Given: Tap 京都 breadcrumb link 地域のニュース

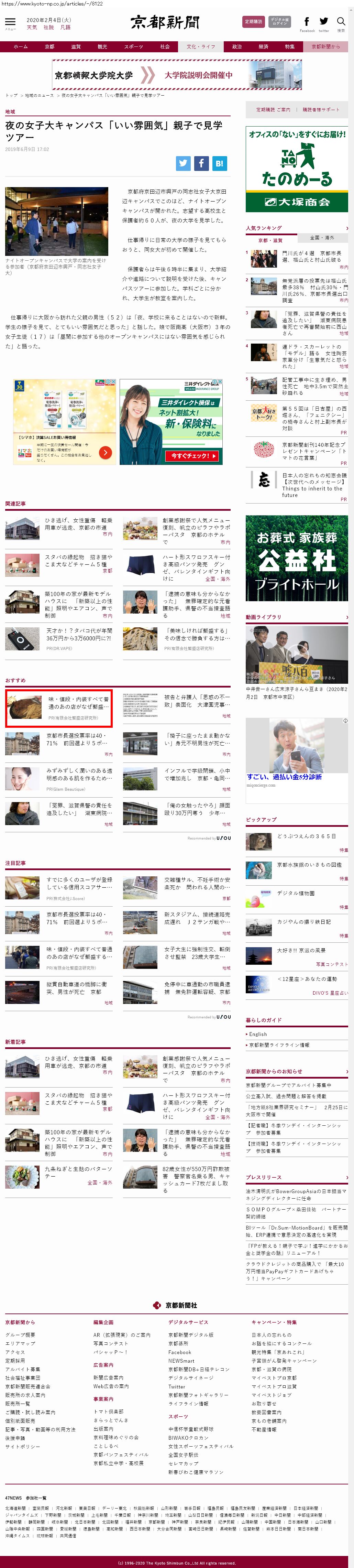Looking at the screenshot, I should point(39,96).
